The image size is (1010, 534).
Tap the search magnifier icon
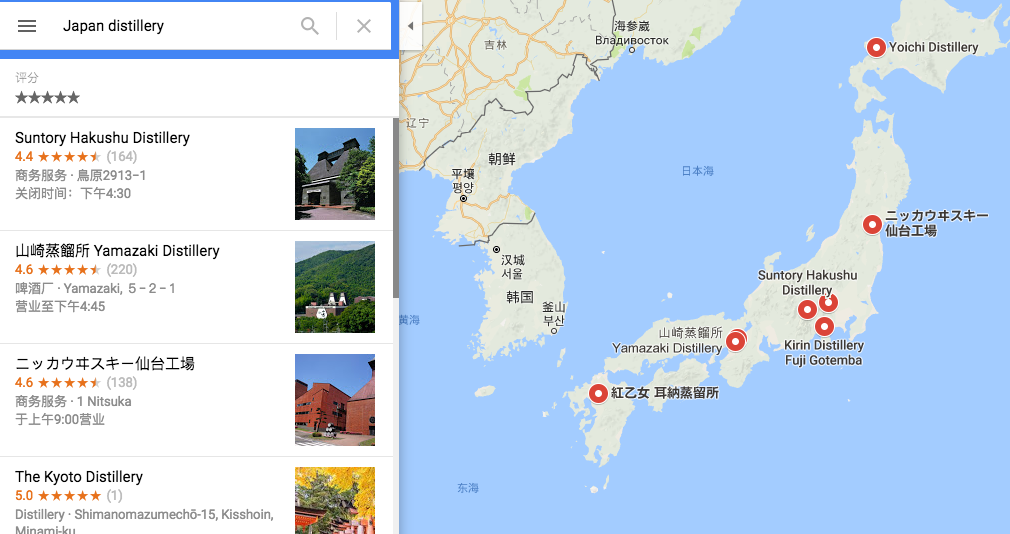[310, 26]
